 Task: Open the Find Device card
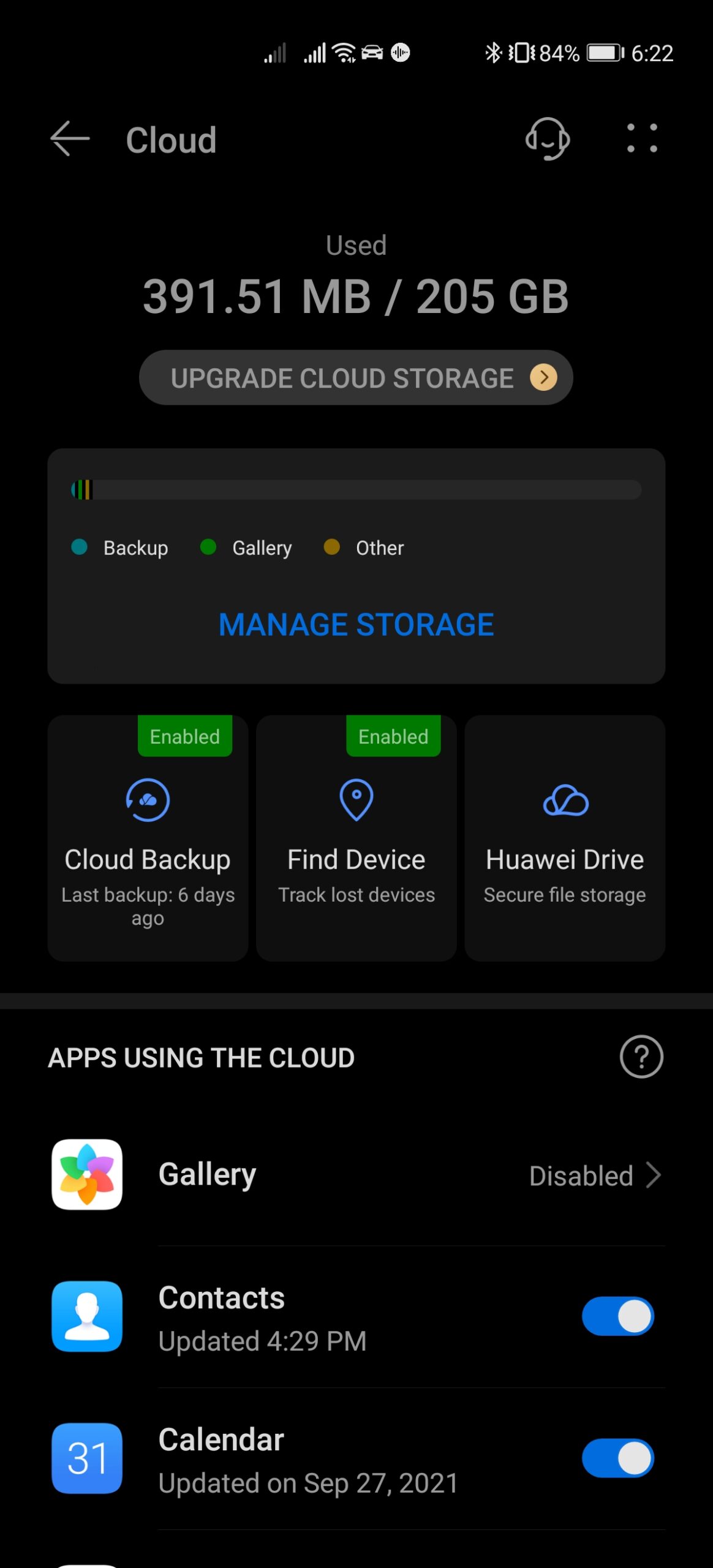point(356,838)
